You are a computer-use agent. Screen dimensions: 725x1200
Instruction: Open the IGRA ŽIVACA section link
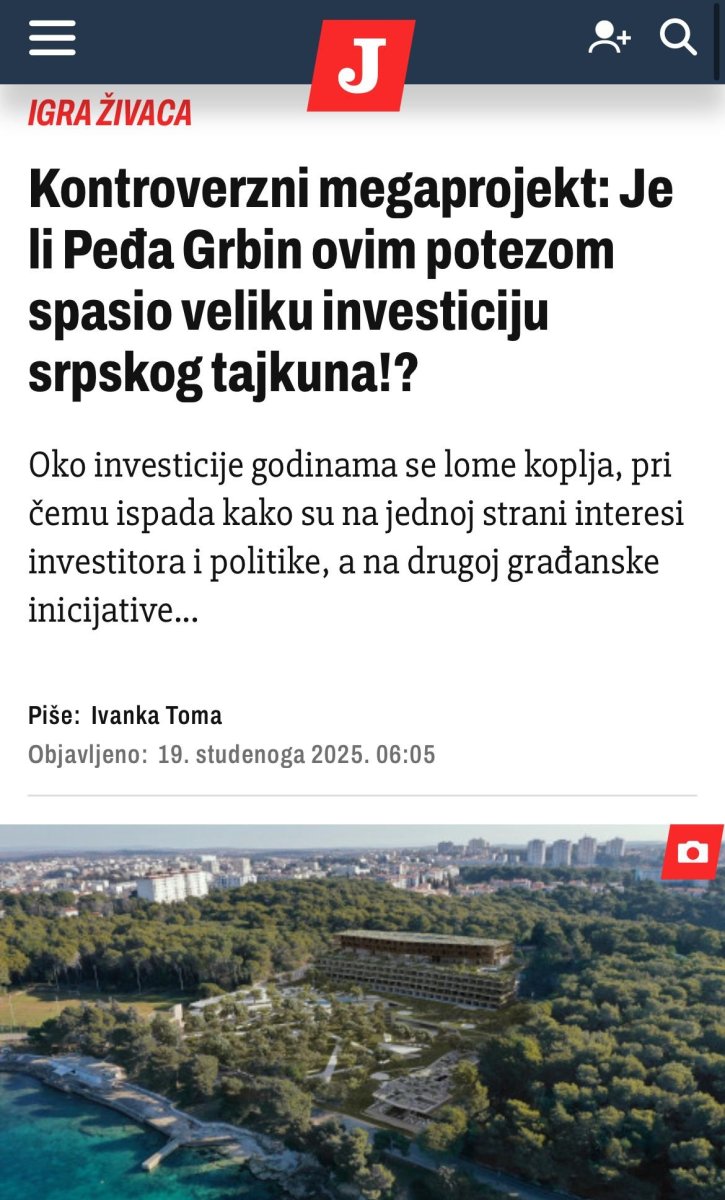pyautogui.click(x=110, y=113)
